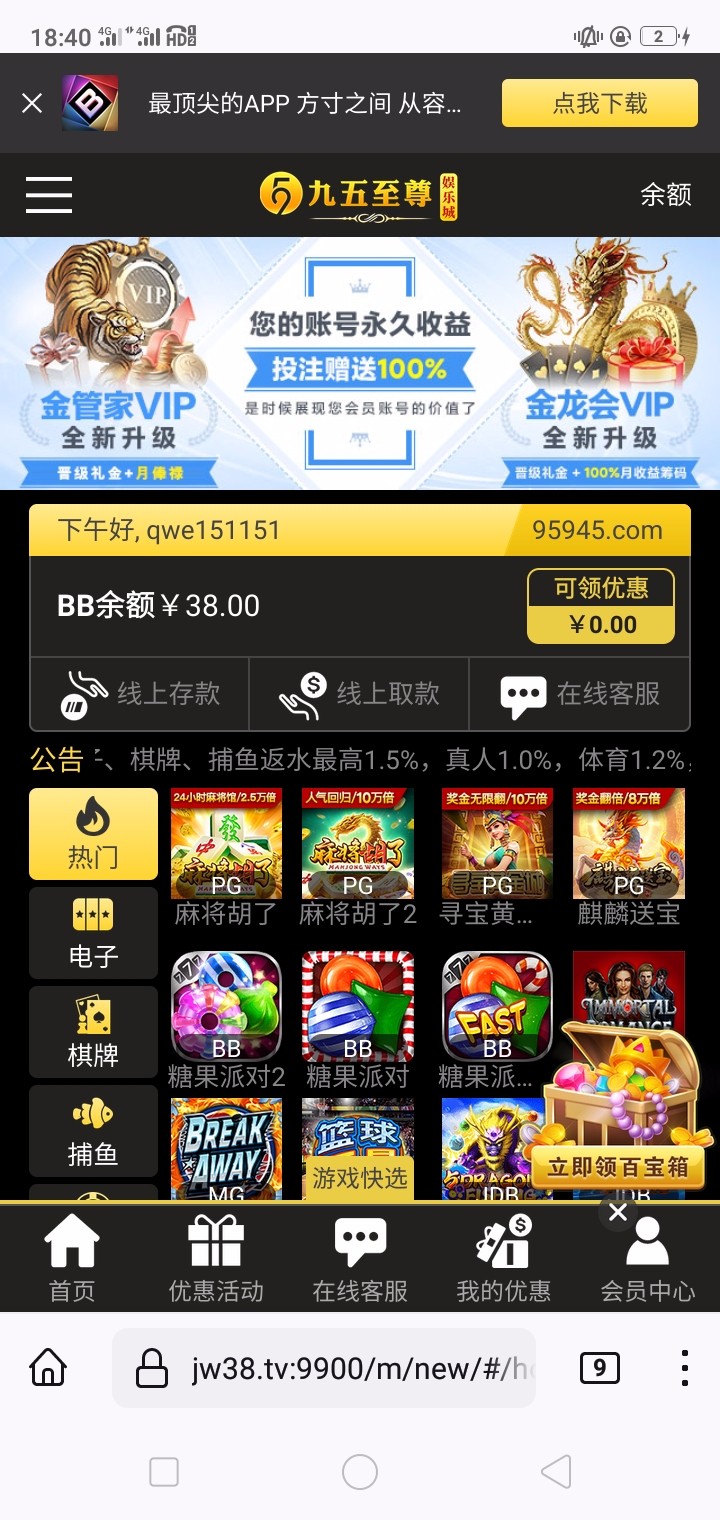Open 会员中心 member center tab

[x=647, y=1260]
